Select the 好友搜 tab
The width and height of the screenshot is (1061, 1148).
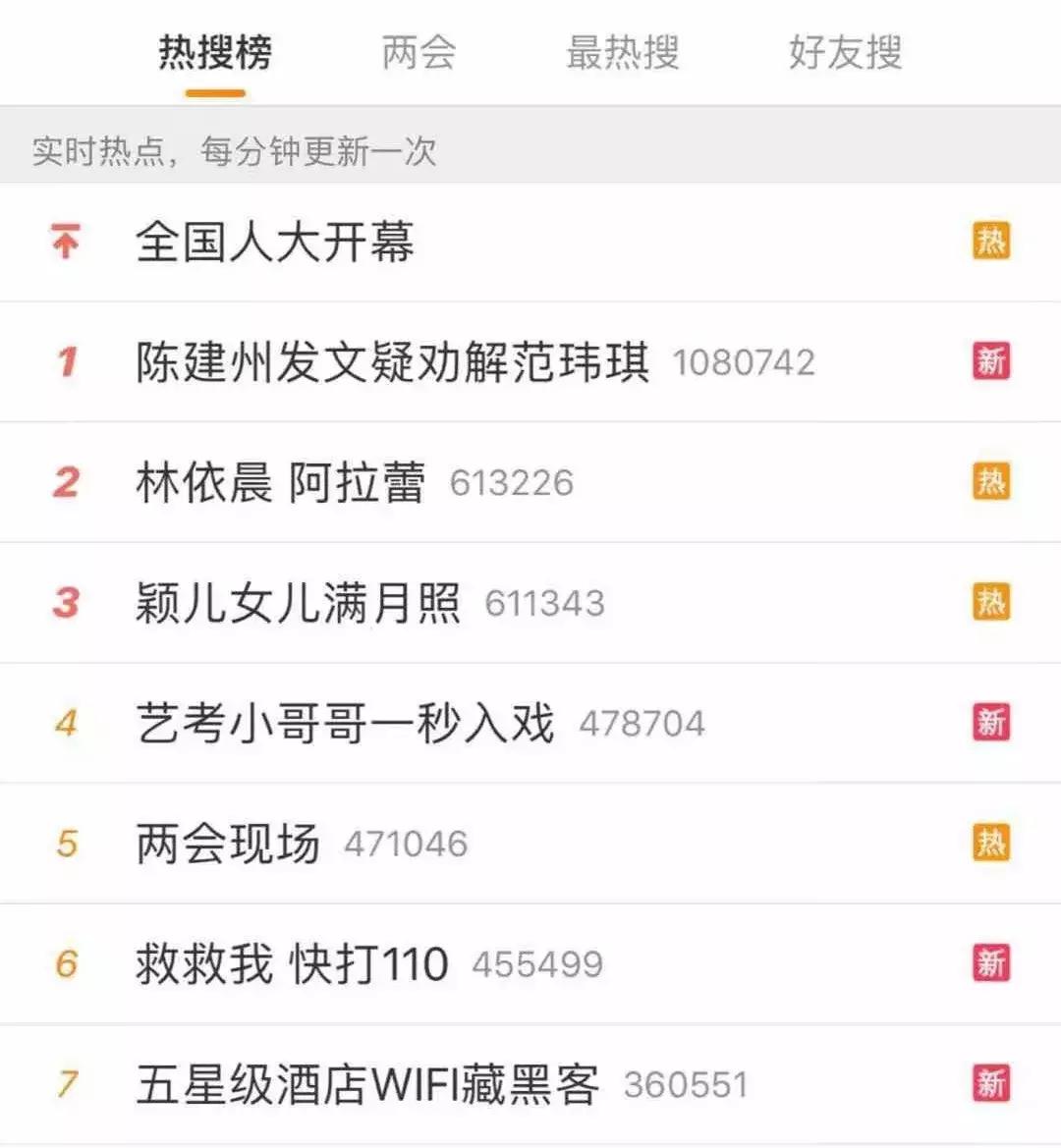(845, 53)
